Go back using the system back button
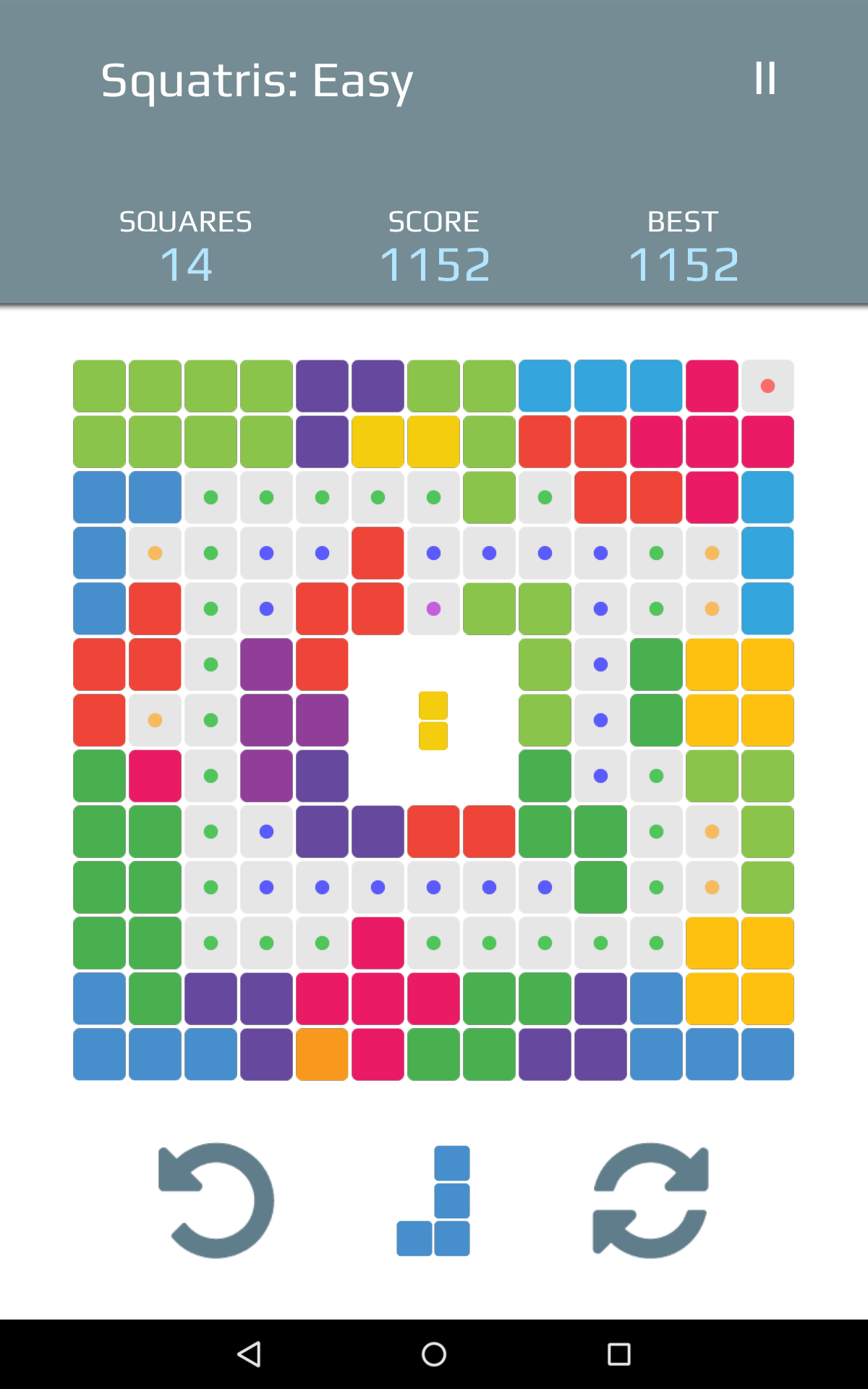Viewport: 868px width, 1389px height. click(x=250, y=1354)
